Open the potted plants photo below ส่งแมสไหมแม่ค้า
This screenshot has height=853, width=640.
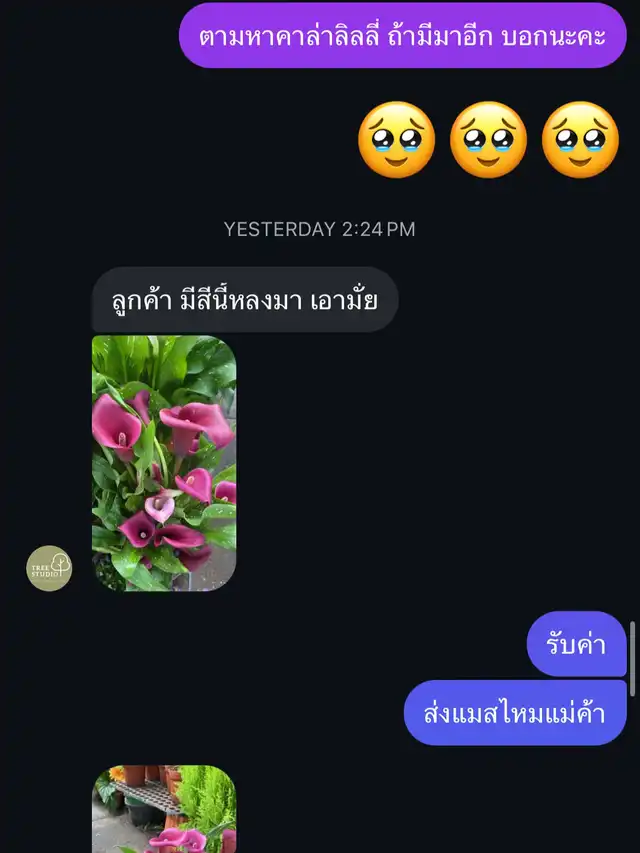(164, 809)
